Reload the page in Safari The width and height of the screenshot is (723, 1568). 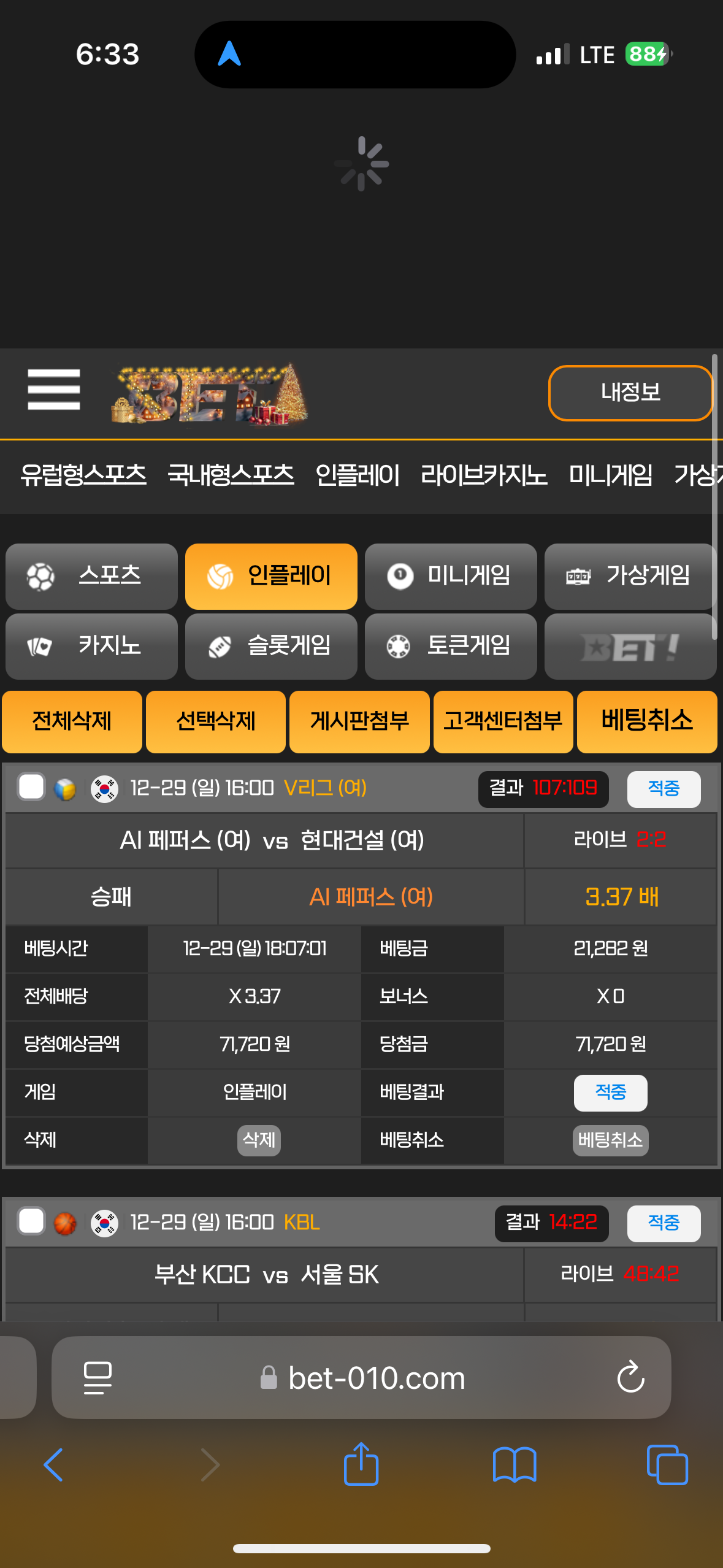[x=630, y=1378]
